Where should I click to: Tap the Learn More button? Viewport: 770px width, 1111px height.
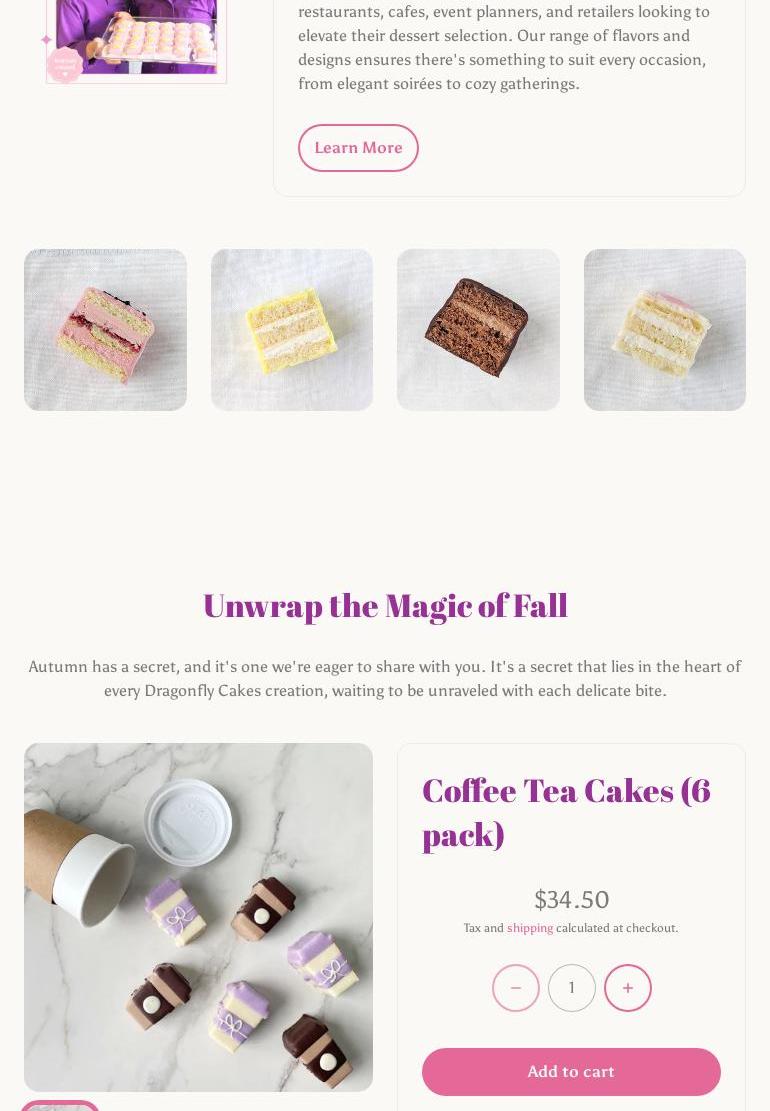tap(358, 148)
